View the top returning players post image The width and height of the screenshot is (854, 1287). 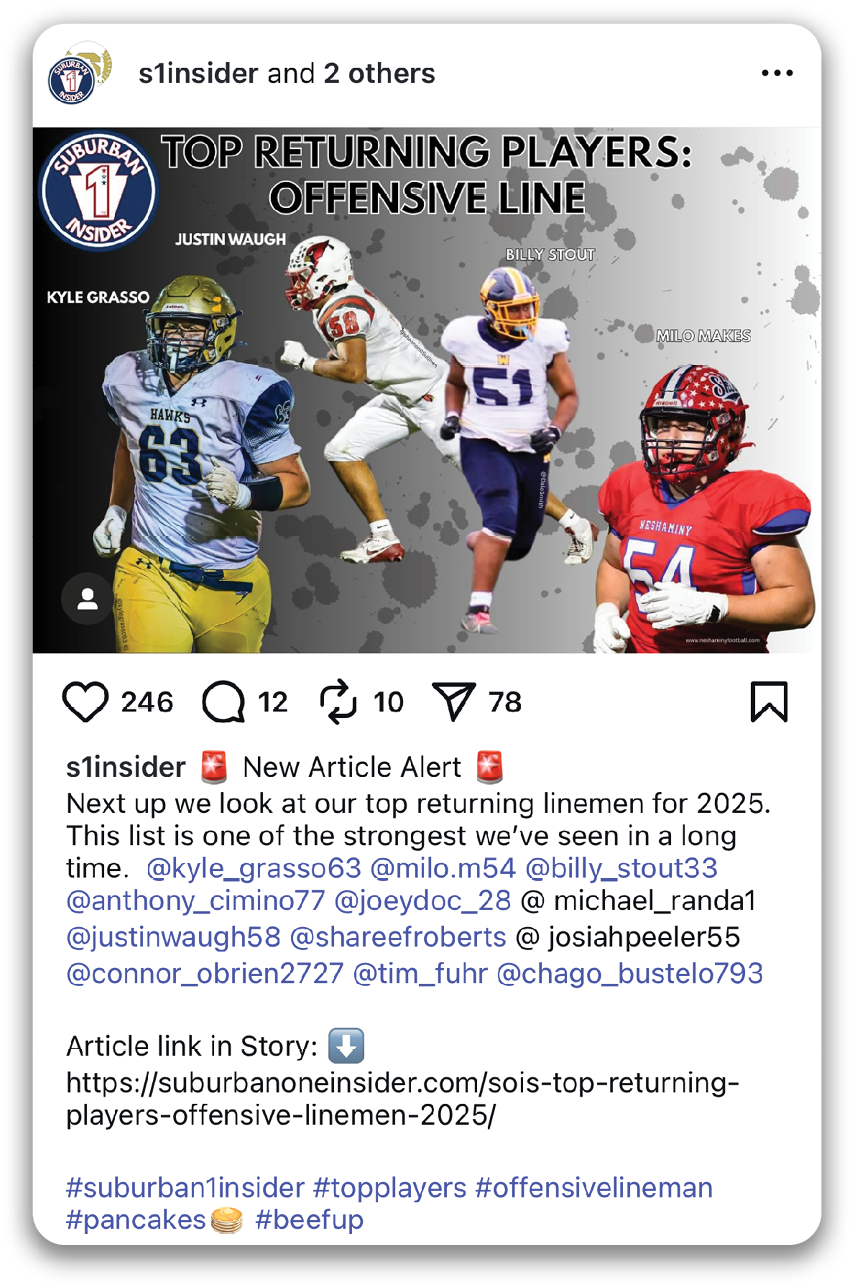[425, 390]
